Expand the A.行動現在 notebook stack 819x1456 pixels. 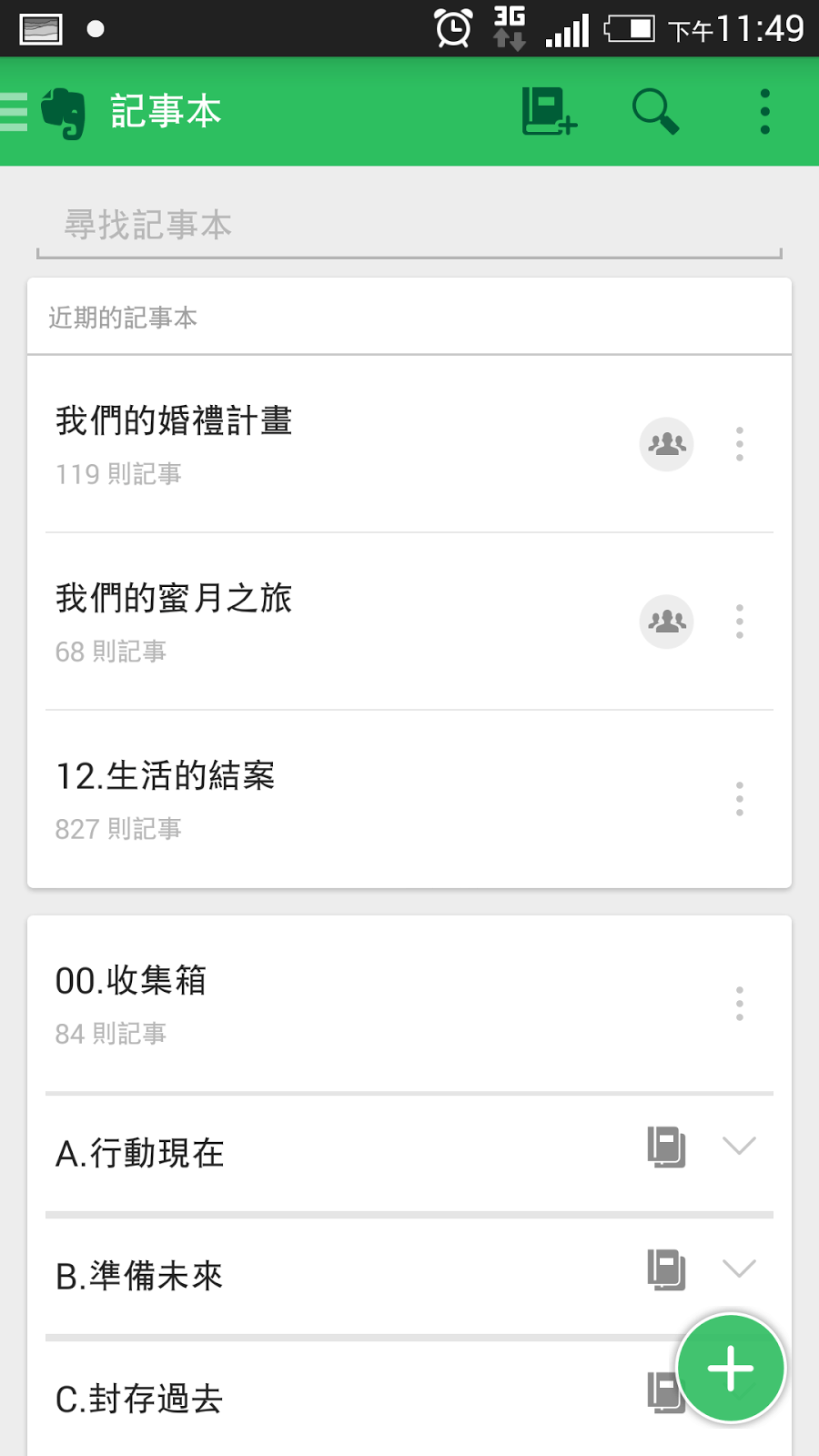click(739, 1146)
